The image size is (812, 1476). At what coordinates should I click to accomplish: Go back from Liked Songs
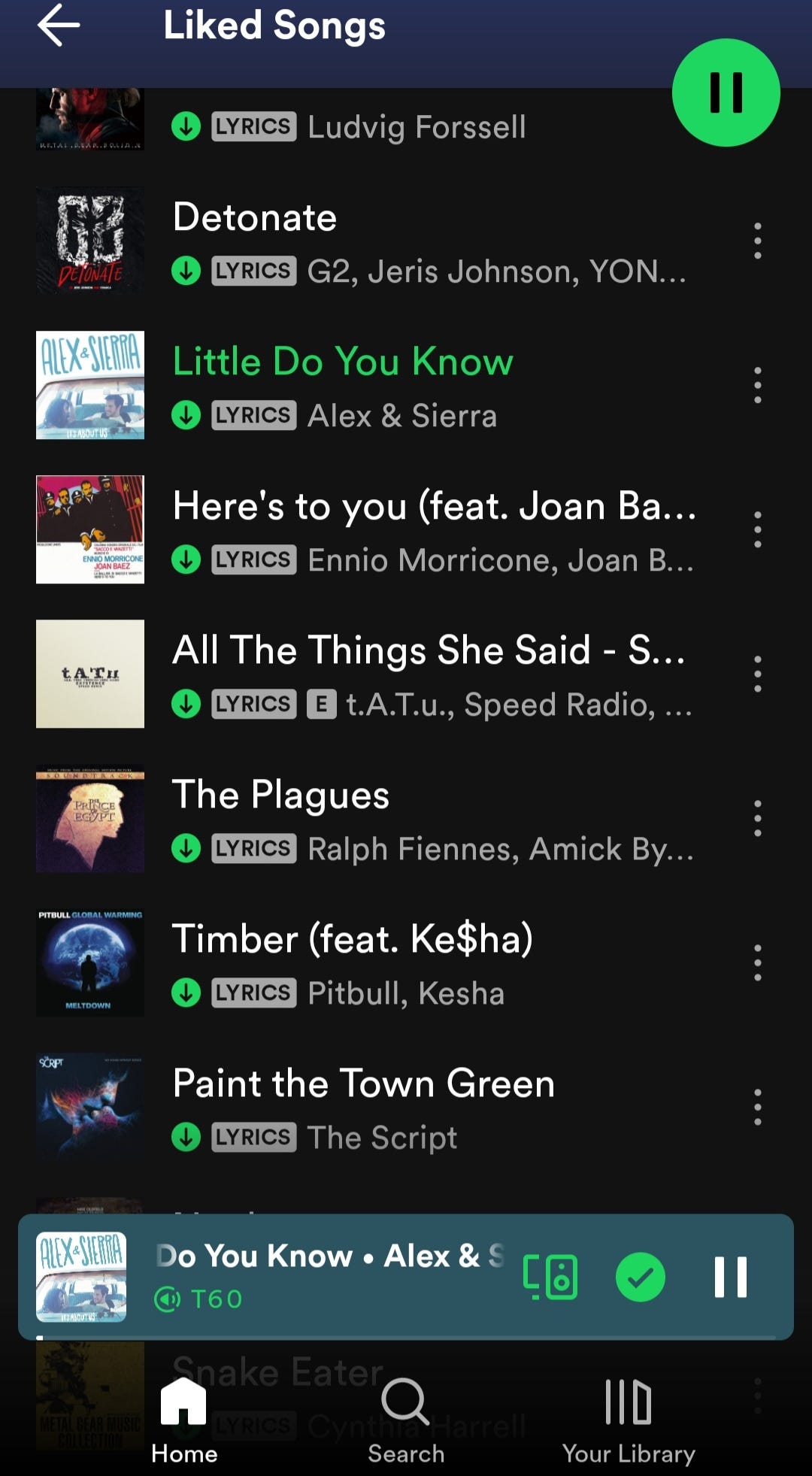point(59,26)
